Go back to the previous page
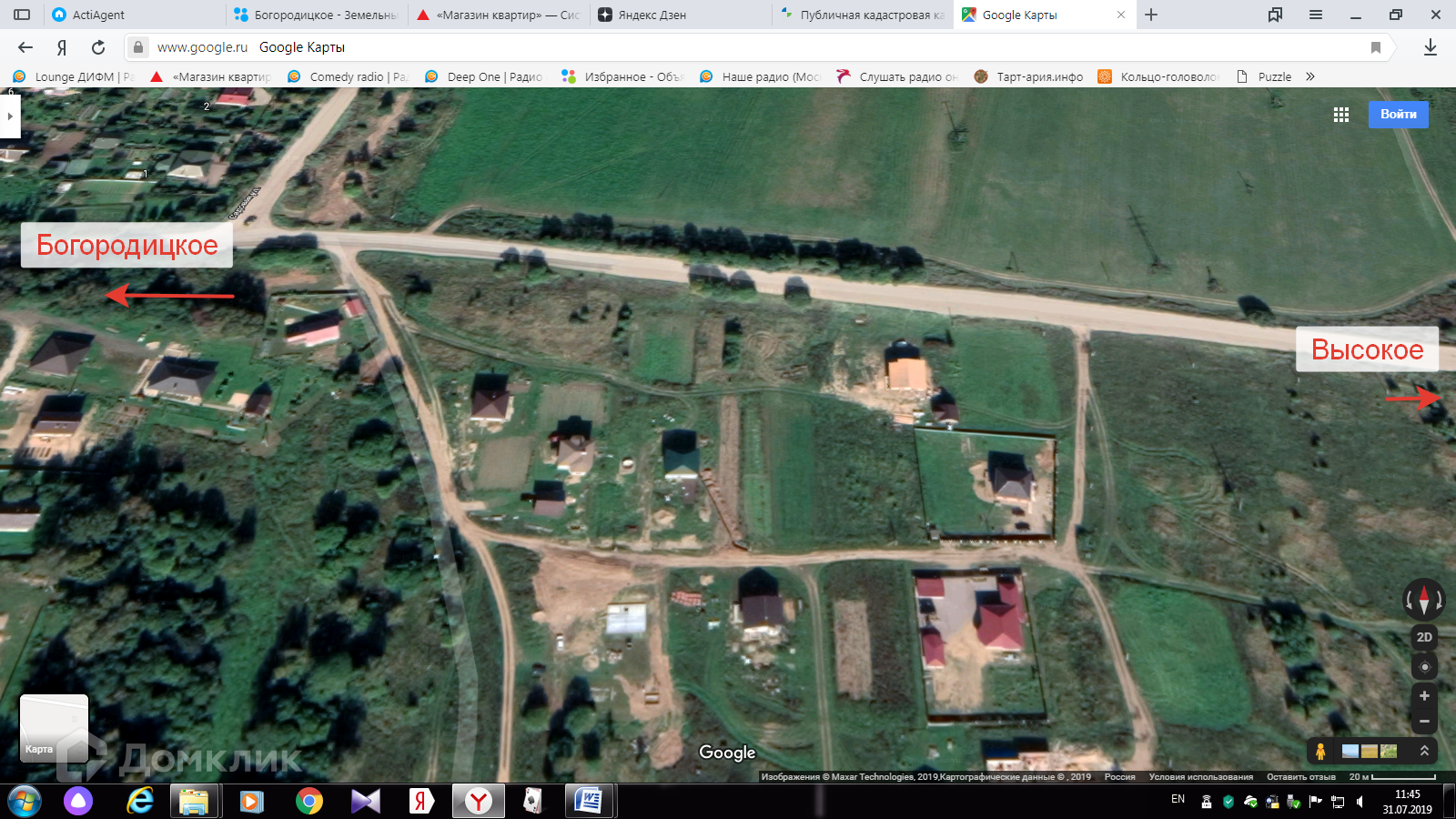The image size is (1456, 819). (25, 47)
